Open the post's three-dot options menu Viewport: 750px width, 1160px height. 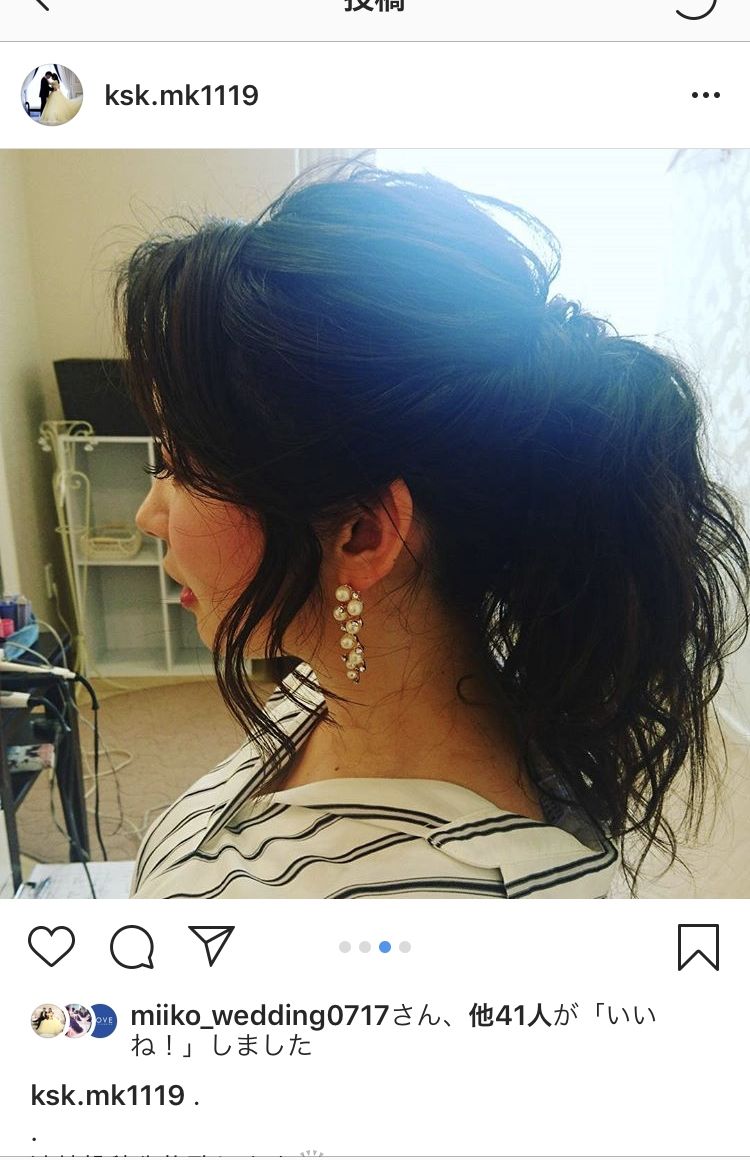point(705,96)
